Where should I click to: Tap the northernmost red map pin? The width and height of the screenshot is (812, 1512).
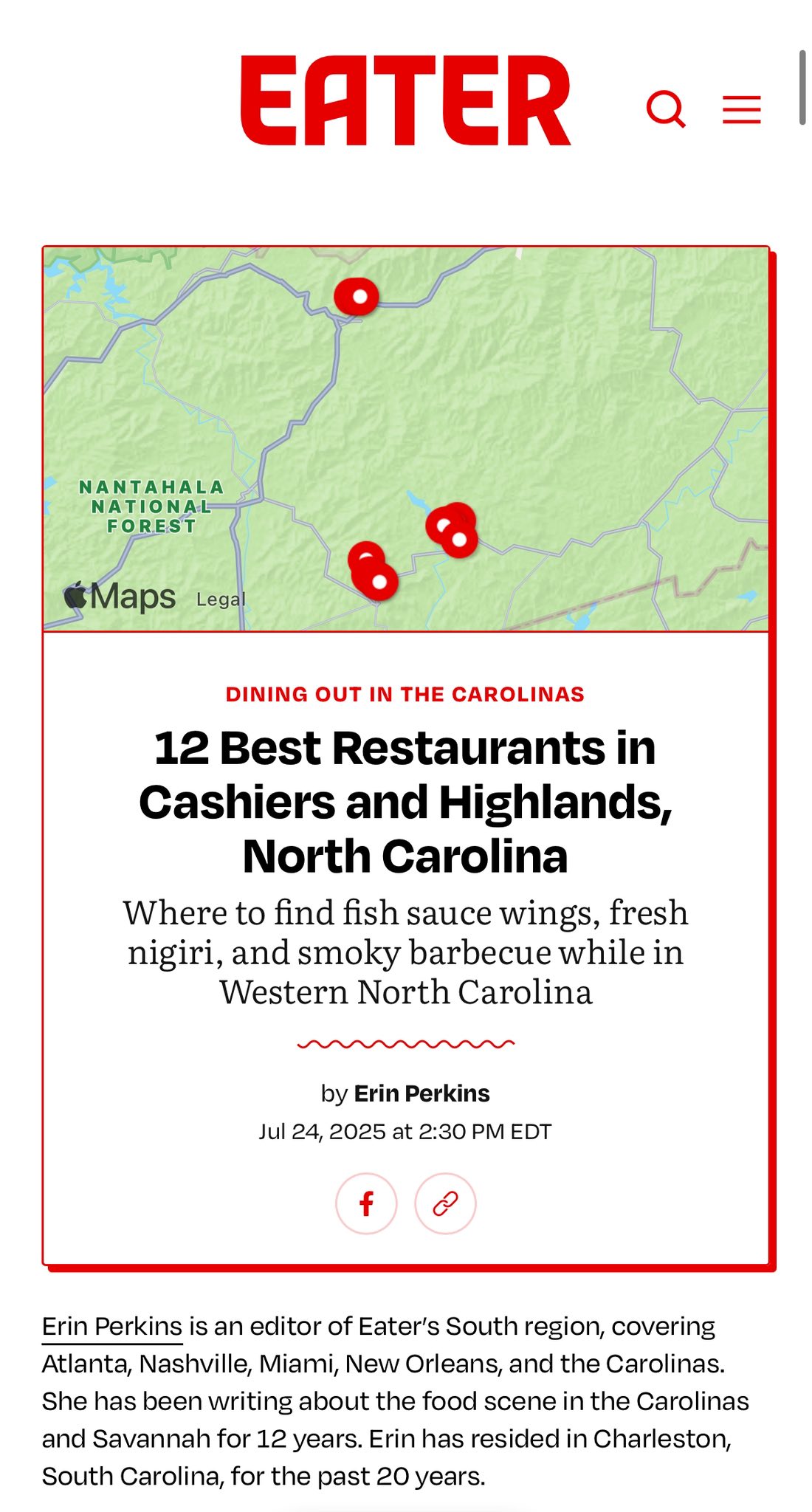[x=357, y=296]
